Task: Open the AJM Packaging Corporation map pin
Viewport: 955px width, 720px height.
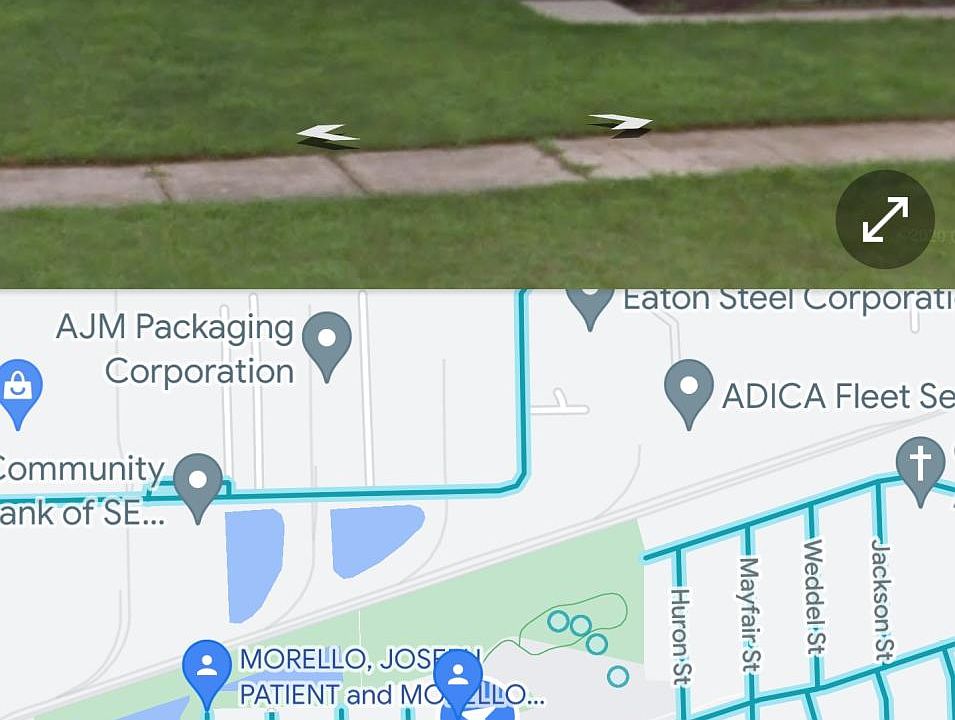Action: (x=327, y=342)
